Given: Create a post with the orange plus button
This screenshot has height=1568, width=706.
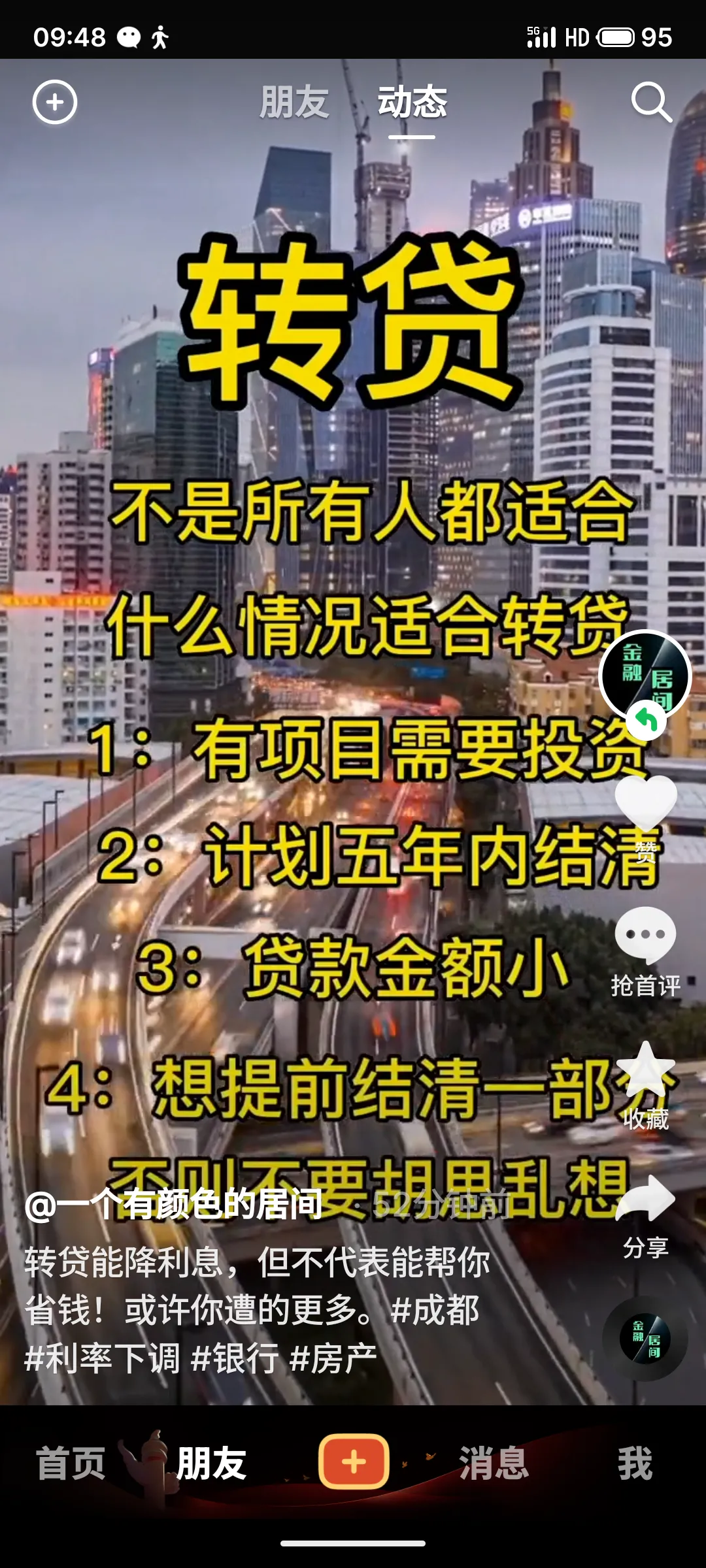Looking at the screenshot, I should coord(354,1462).
